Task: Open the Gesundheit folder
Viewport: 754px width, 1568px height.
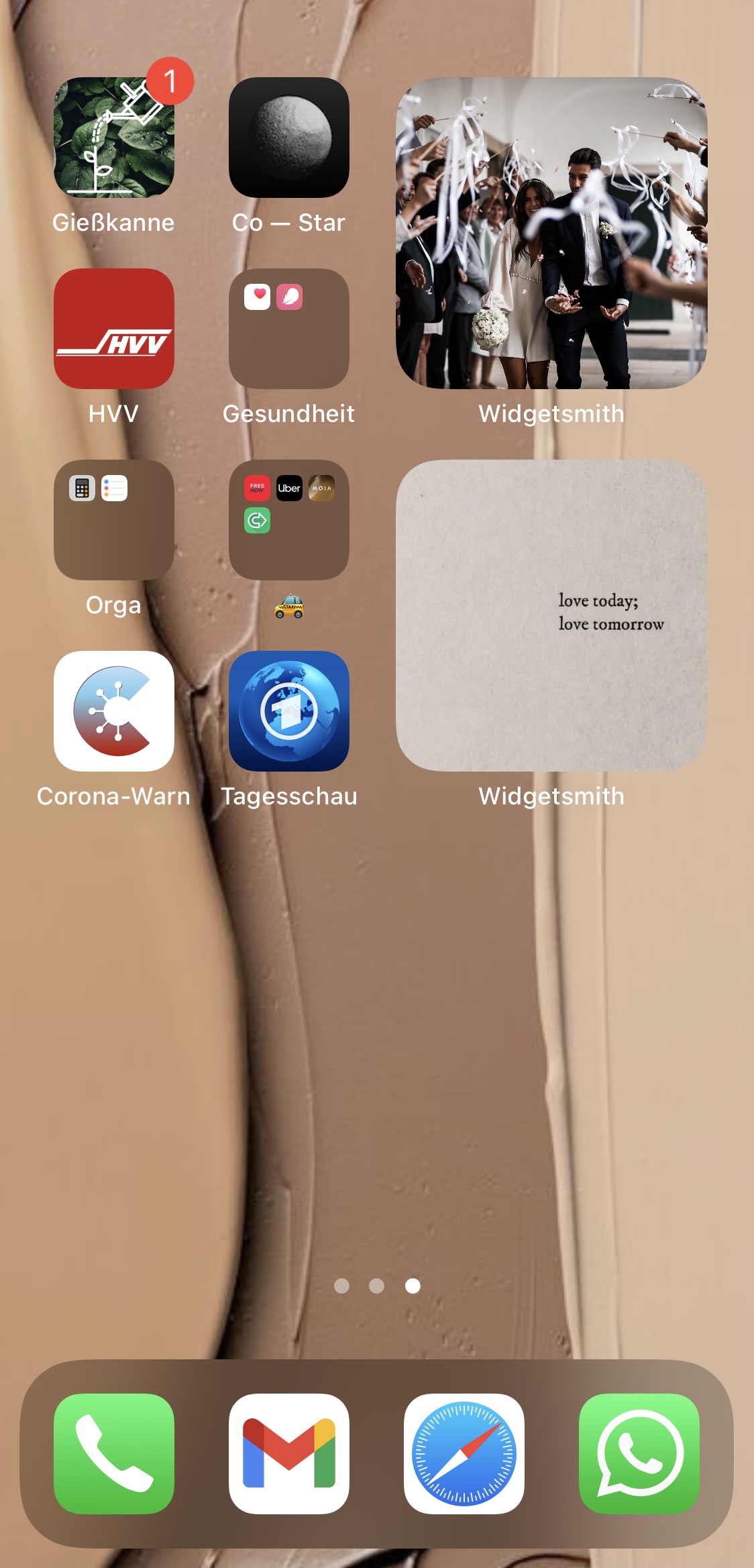Action: tap(289, 329)
